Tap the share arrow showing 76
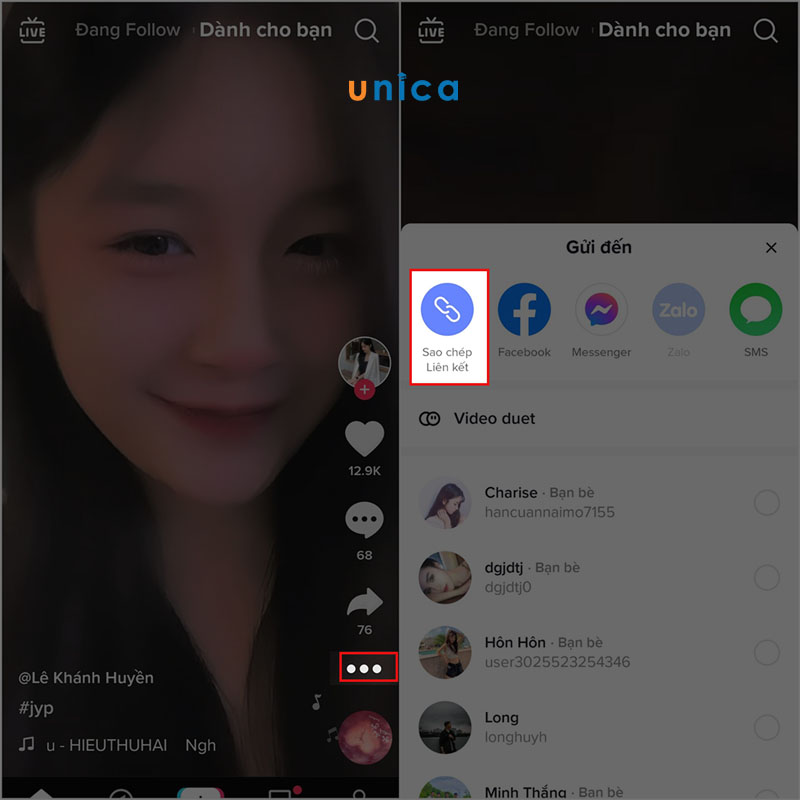The height and width of the screenshot is (800, 800). pos(364,602)
